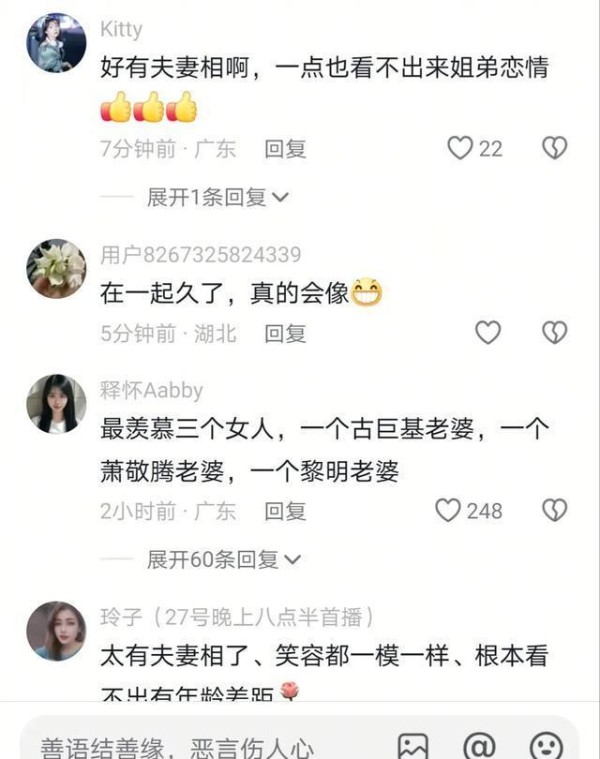Open 玲子's profile avatar
The image size is (600, 759).
(56, 631)
